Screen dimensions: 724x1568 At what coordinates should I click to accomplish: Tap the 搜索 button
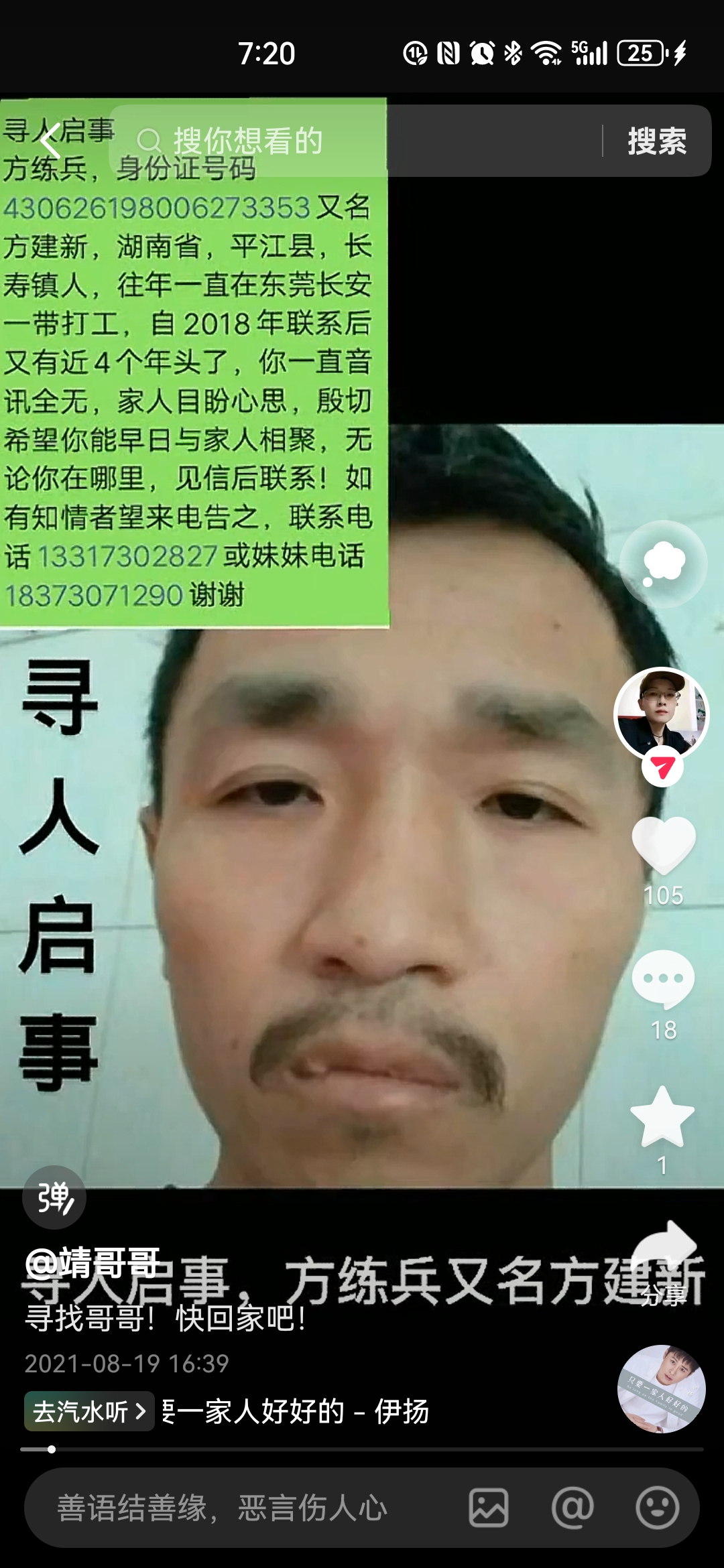[x=657, y=141]
